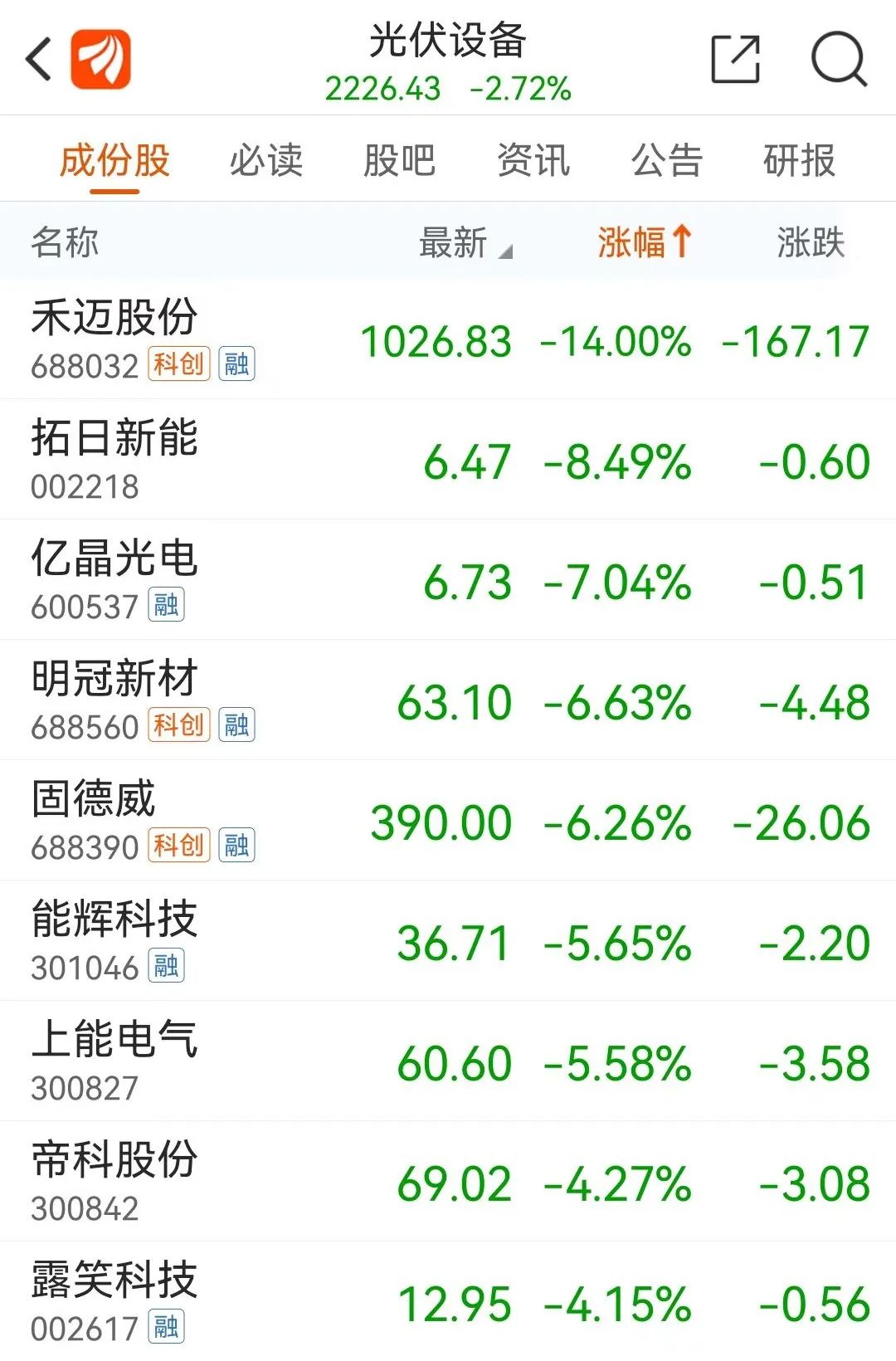Open stock 拓日新能 002218
Viewport: 896px width, 1361px height.
pos(448,461)
